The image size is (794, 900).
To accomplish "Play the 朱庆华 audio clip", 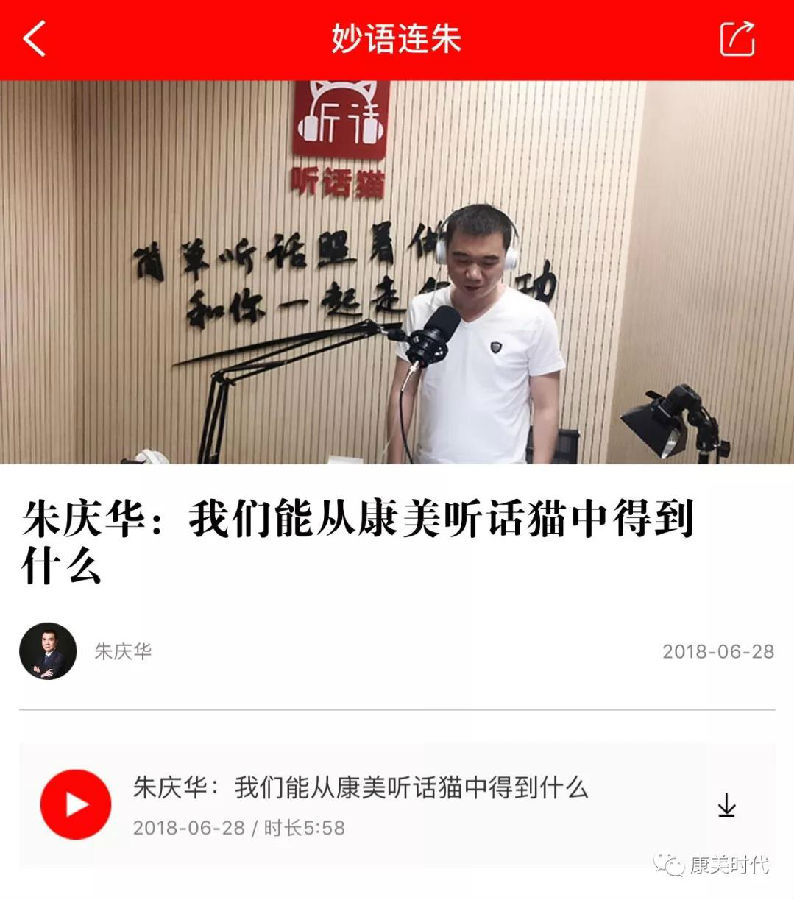I will click(x=76, y=804).
